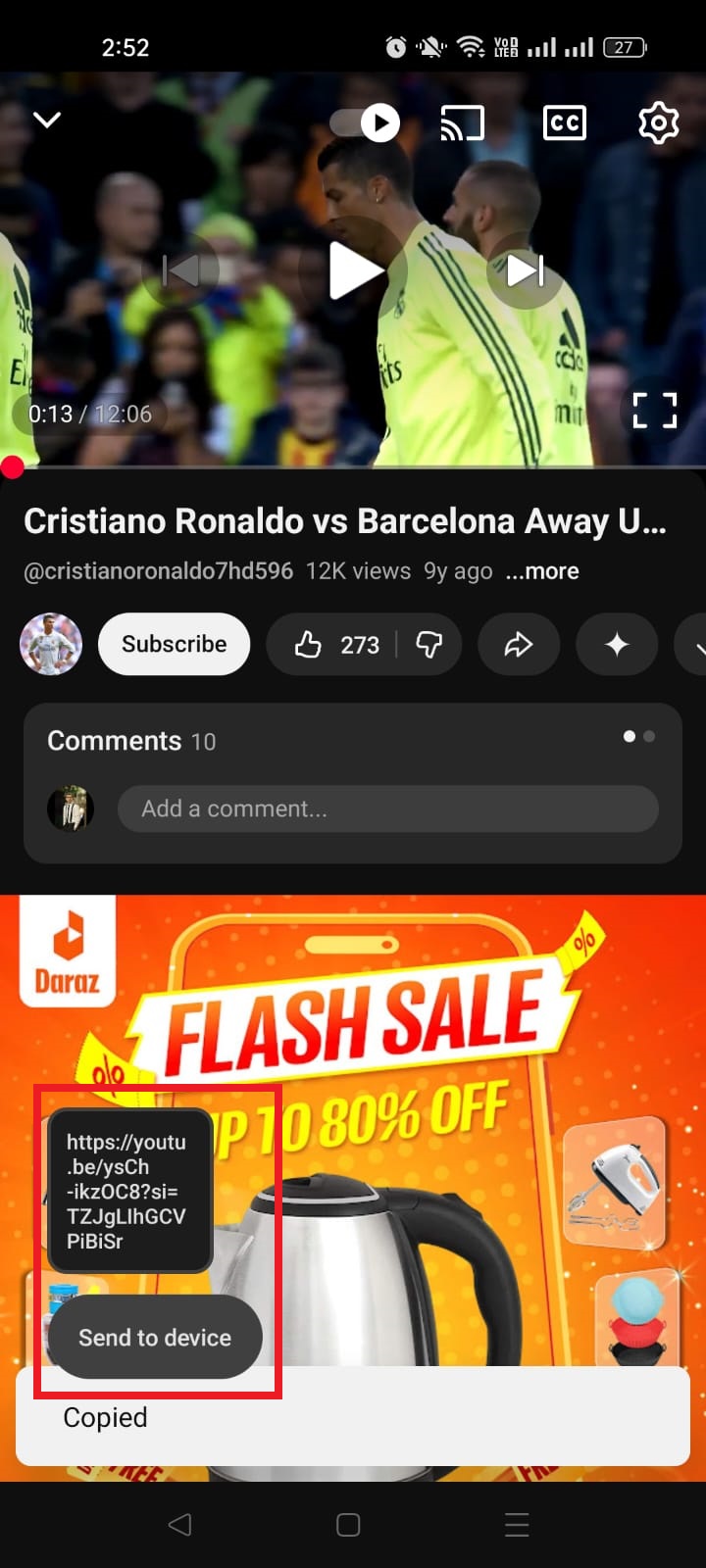Viewport: 706px width, 1568px height.
Task: Open the Share arrow icon
Action: 518,644
